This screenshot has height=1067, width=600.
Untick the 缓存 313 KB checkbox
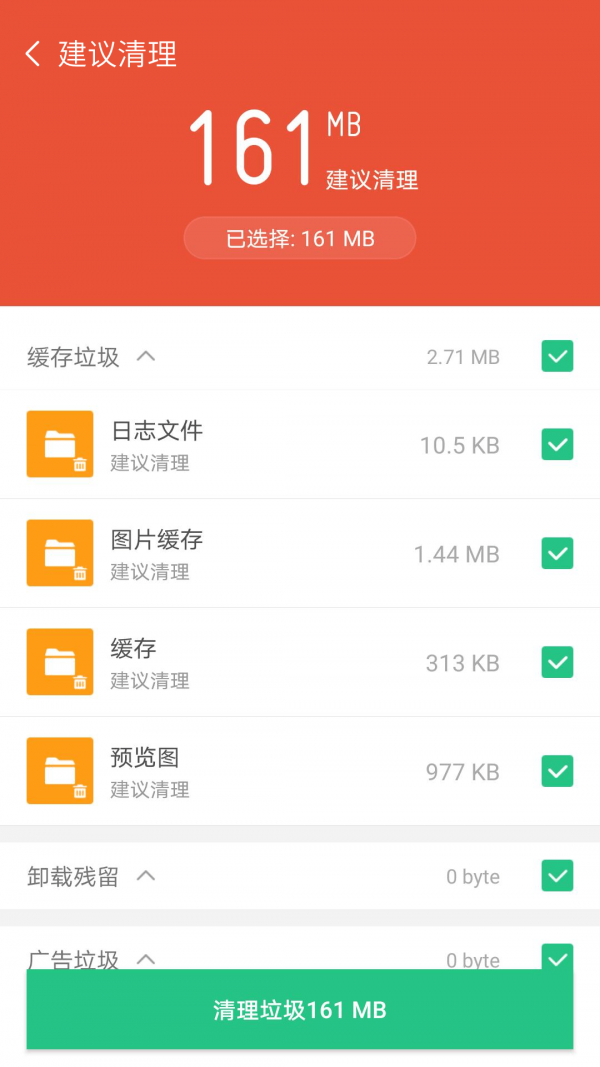click(x=557, y=662)
